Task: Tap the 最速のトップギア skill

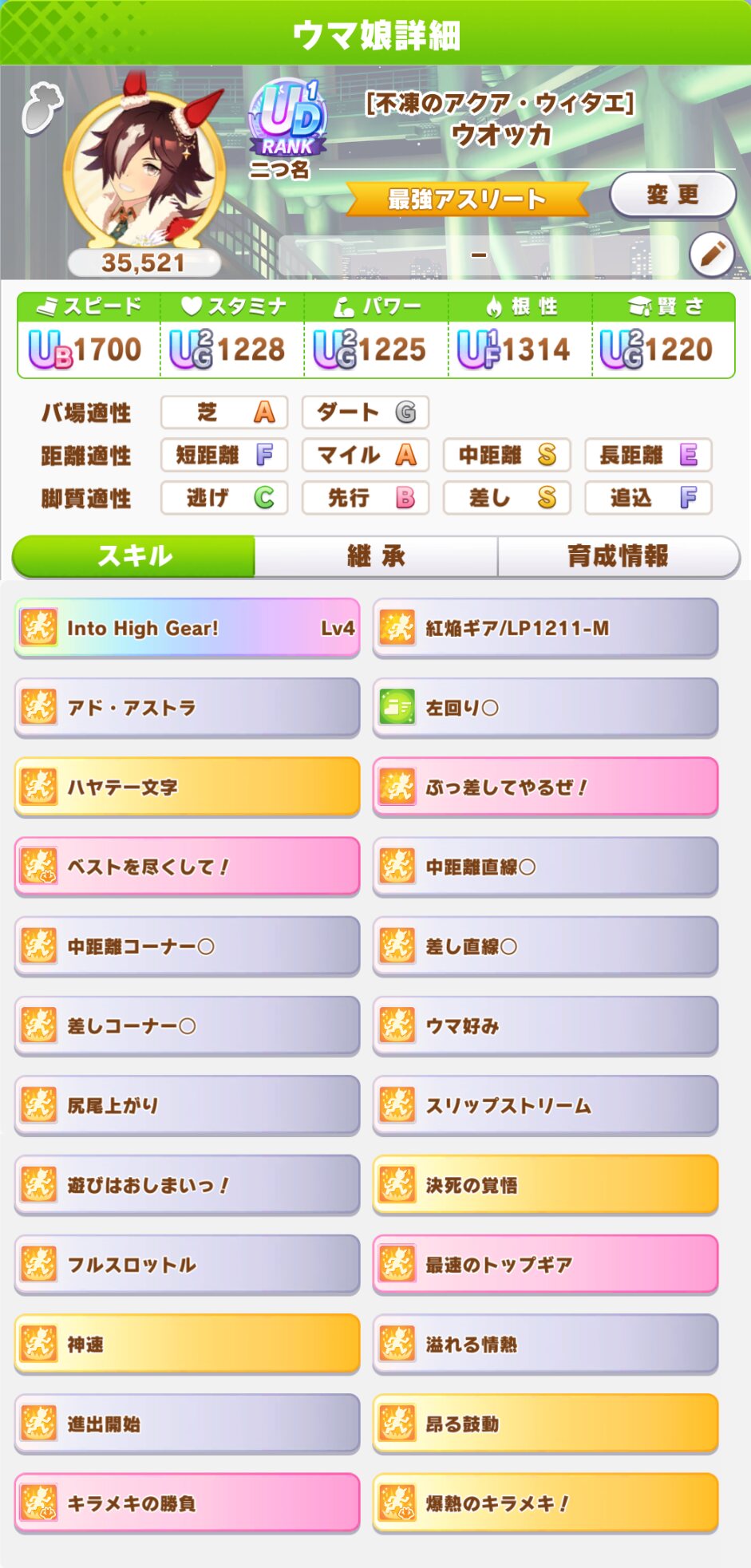Action: 545,1265
